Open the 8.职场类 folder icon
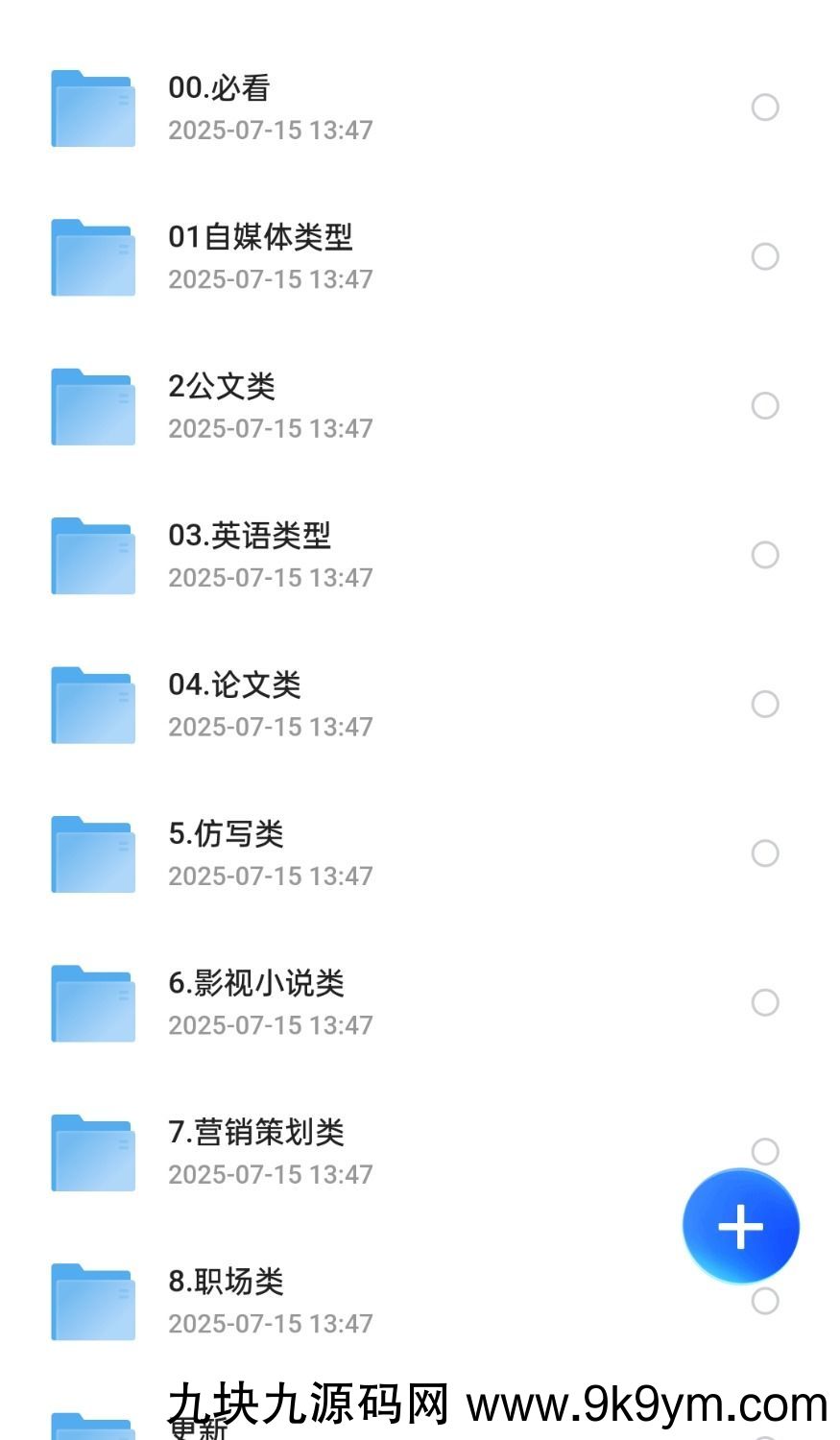 click(x=92, y=1300)
